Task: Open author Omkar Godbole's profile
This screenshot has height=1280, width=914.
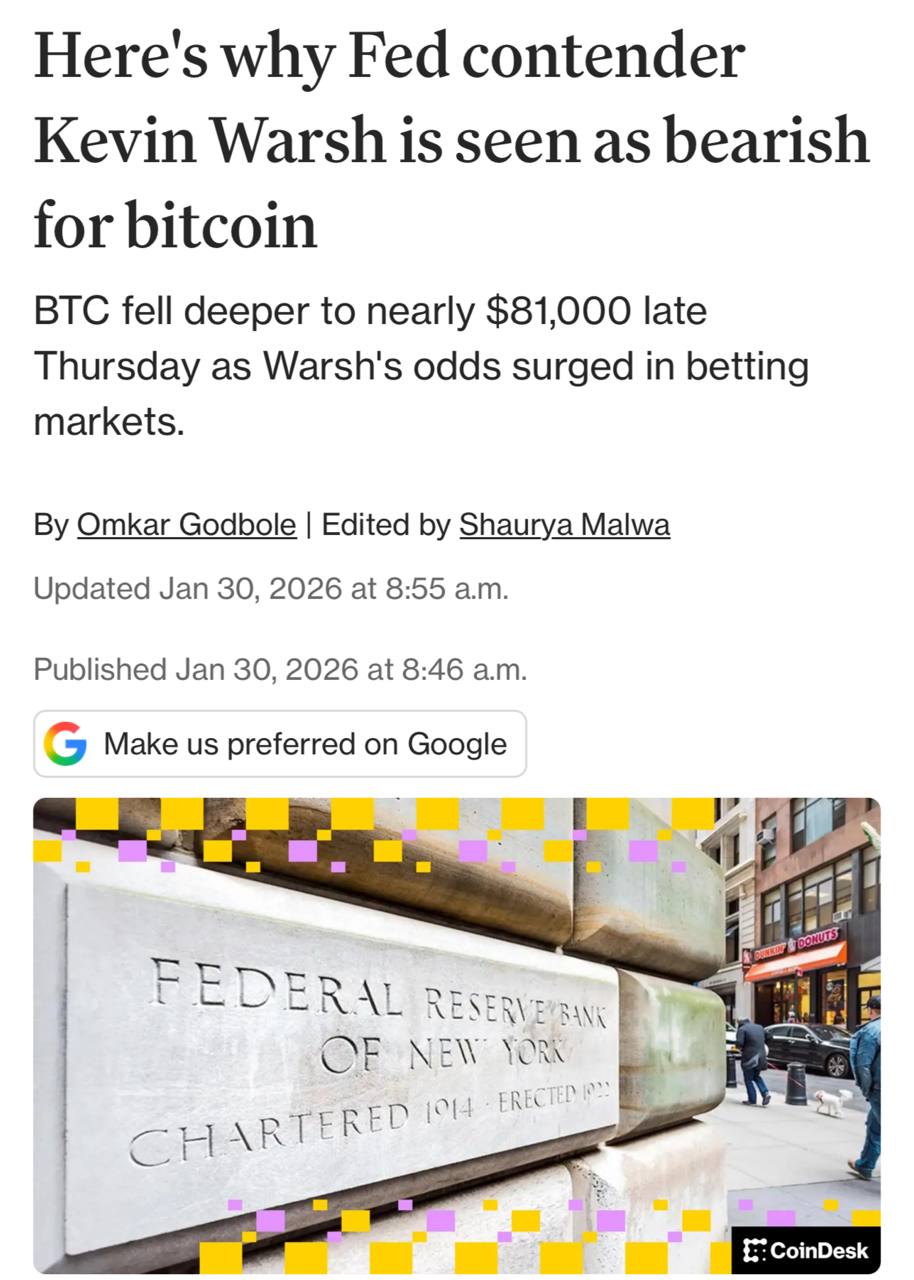Action: pyautogui.click(x=186, y=525)
